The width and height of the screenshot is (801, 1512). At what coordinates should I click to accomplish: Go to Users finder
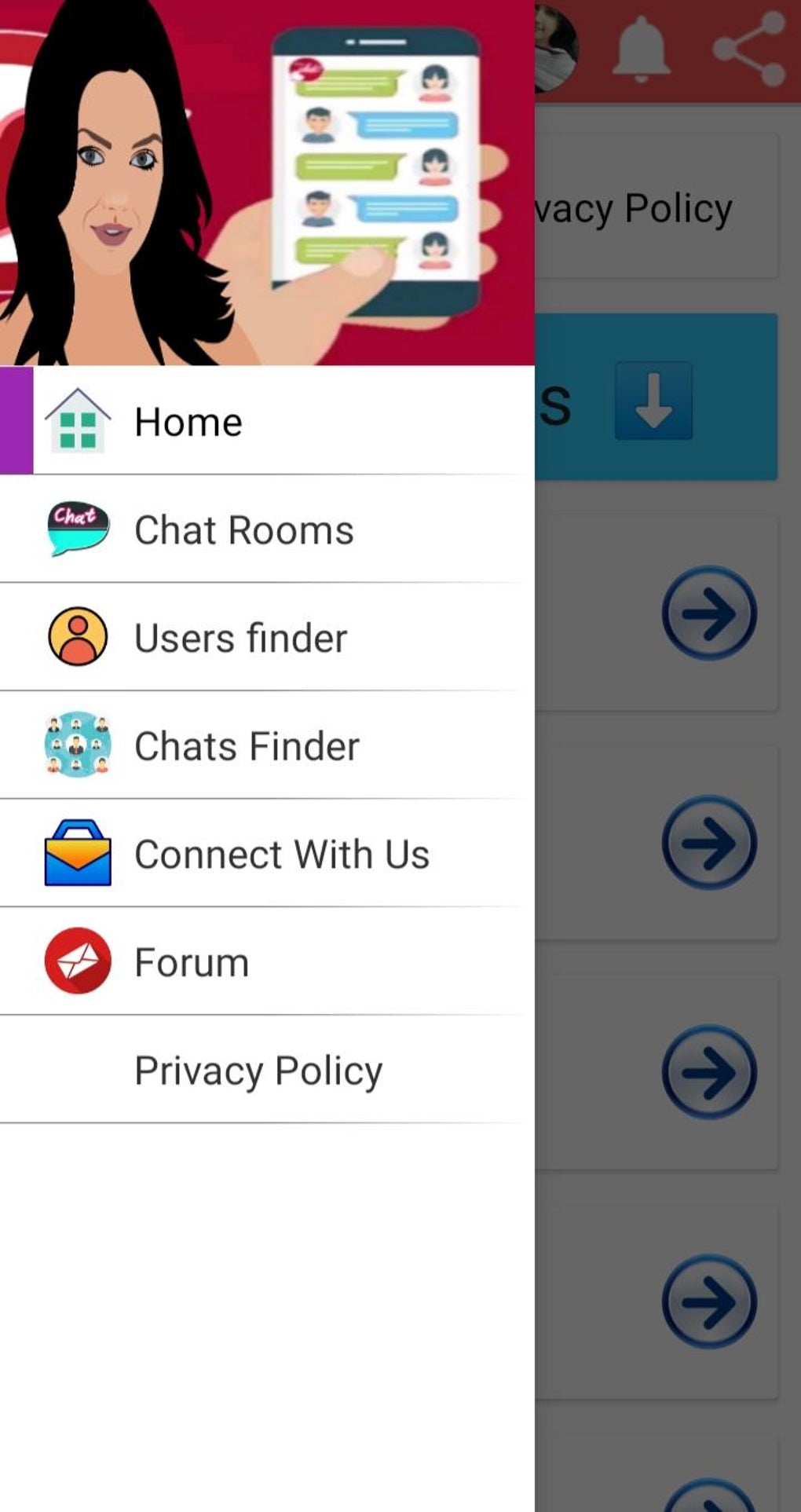click(267, 637)
